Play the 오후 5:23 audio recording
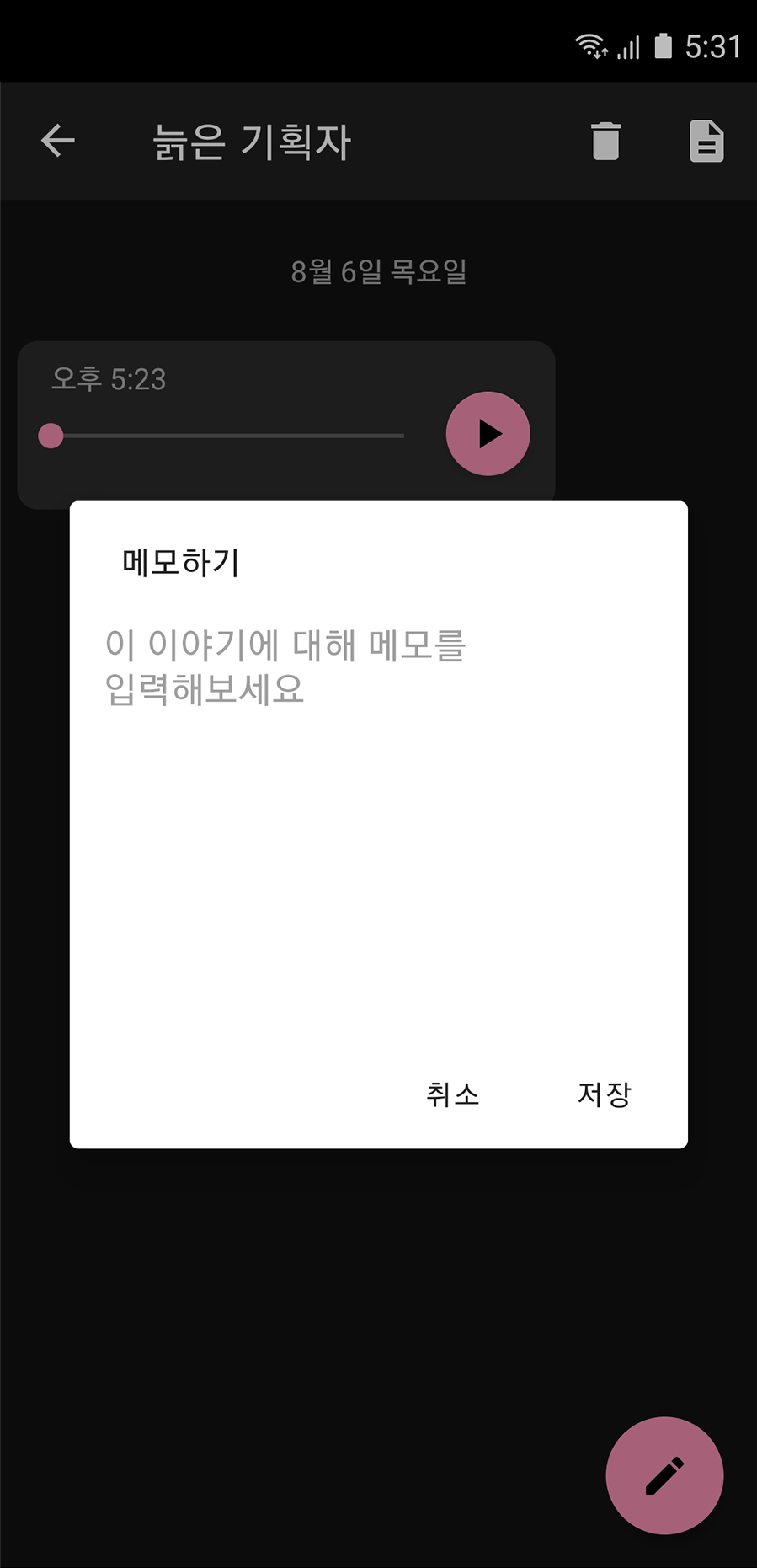Screen dimensions: 757x1568 (488, 434)
